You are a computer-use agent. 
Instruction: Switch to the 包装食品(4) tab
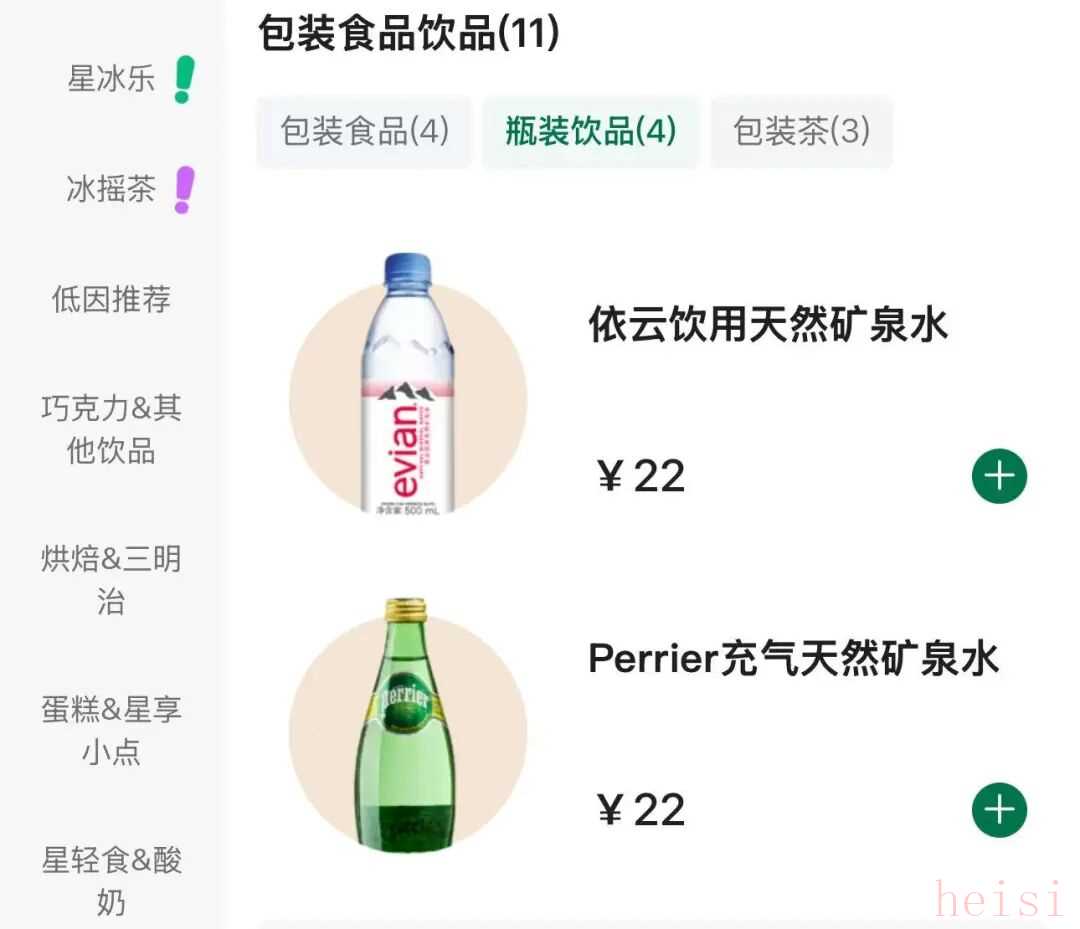tap(364, 131)
